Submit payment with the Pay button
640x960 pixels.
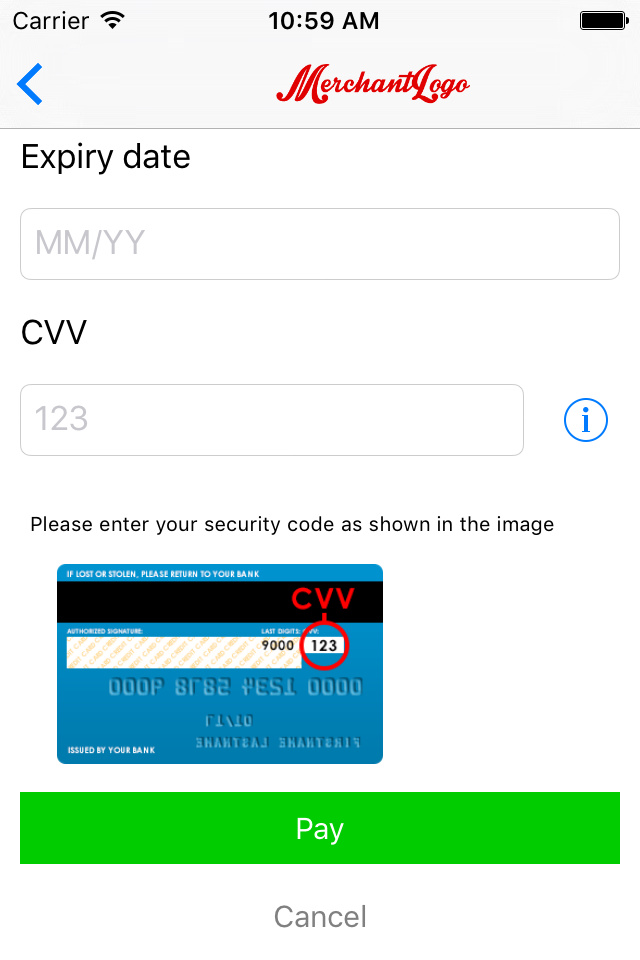coord(320,828)
